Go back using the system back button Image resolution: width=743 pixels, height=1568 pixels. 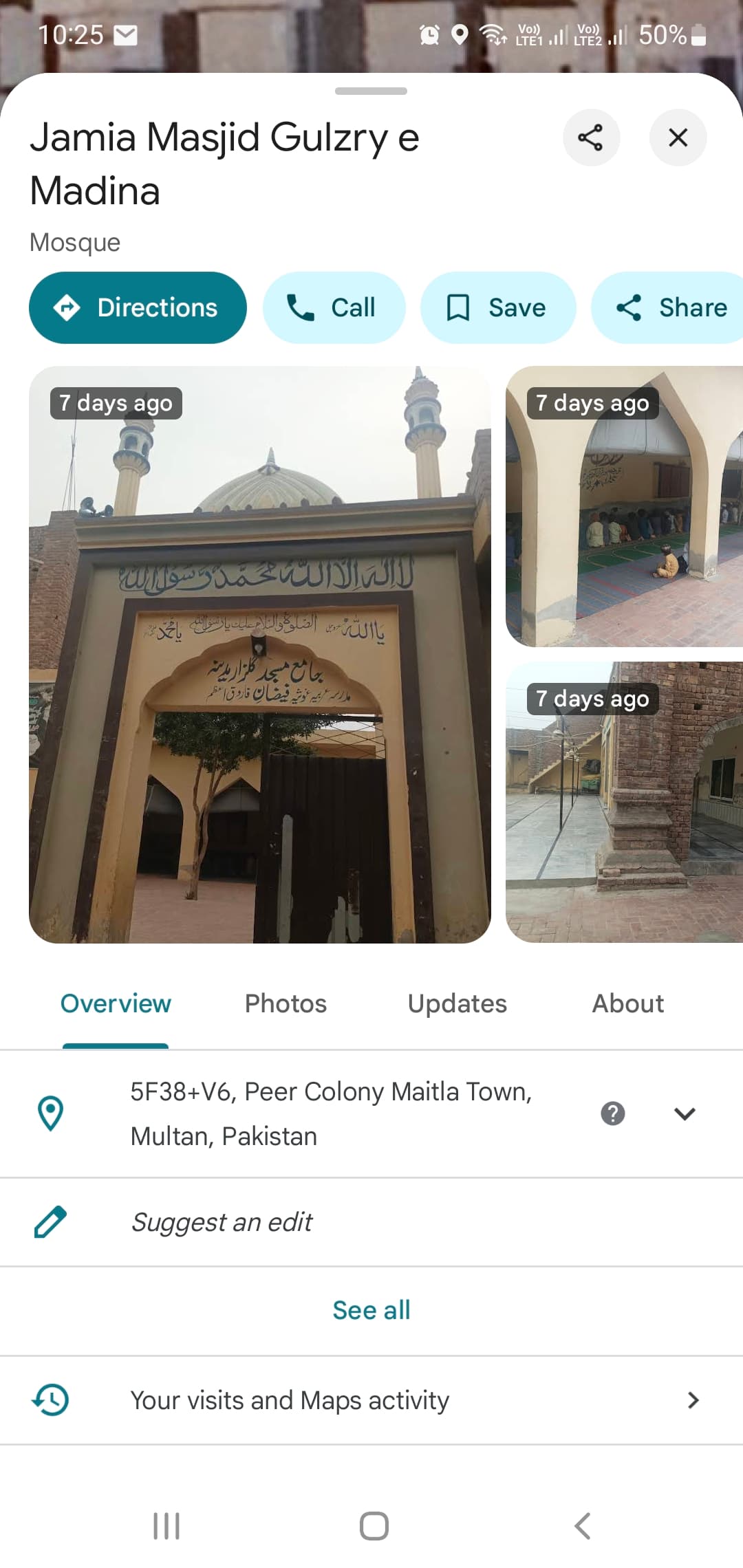point(582,1526)
